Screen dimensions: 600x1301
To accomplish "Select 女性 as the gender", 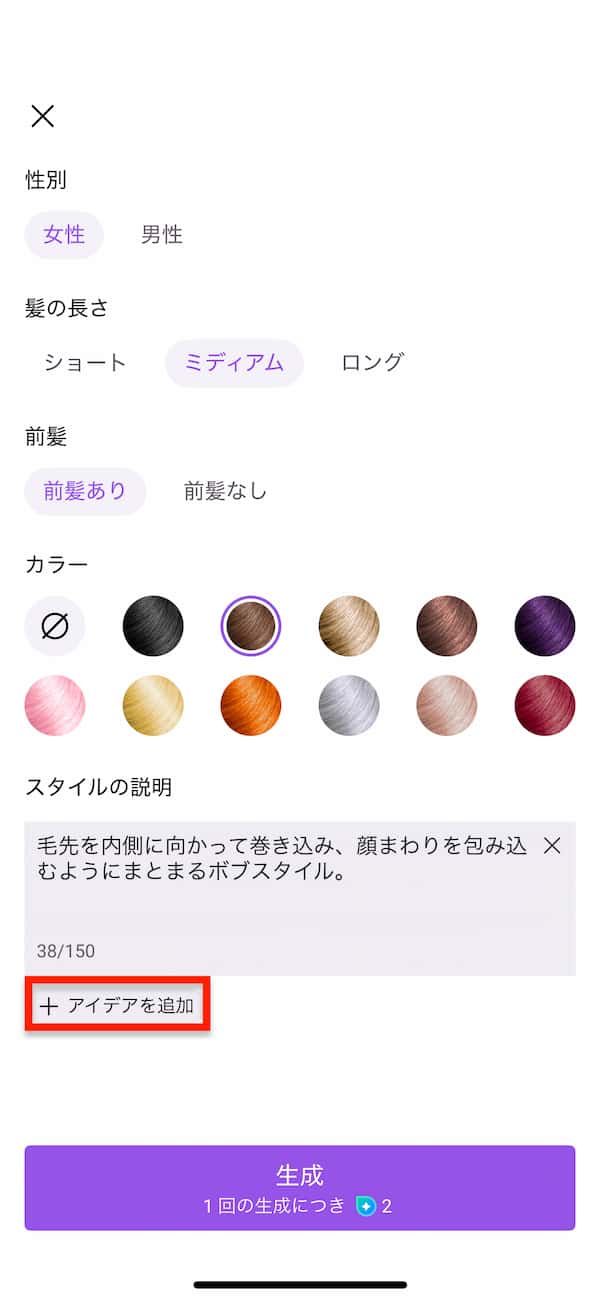I will coord(64,235).
